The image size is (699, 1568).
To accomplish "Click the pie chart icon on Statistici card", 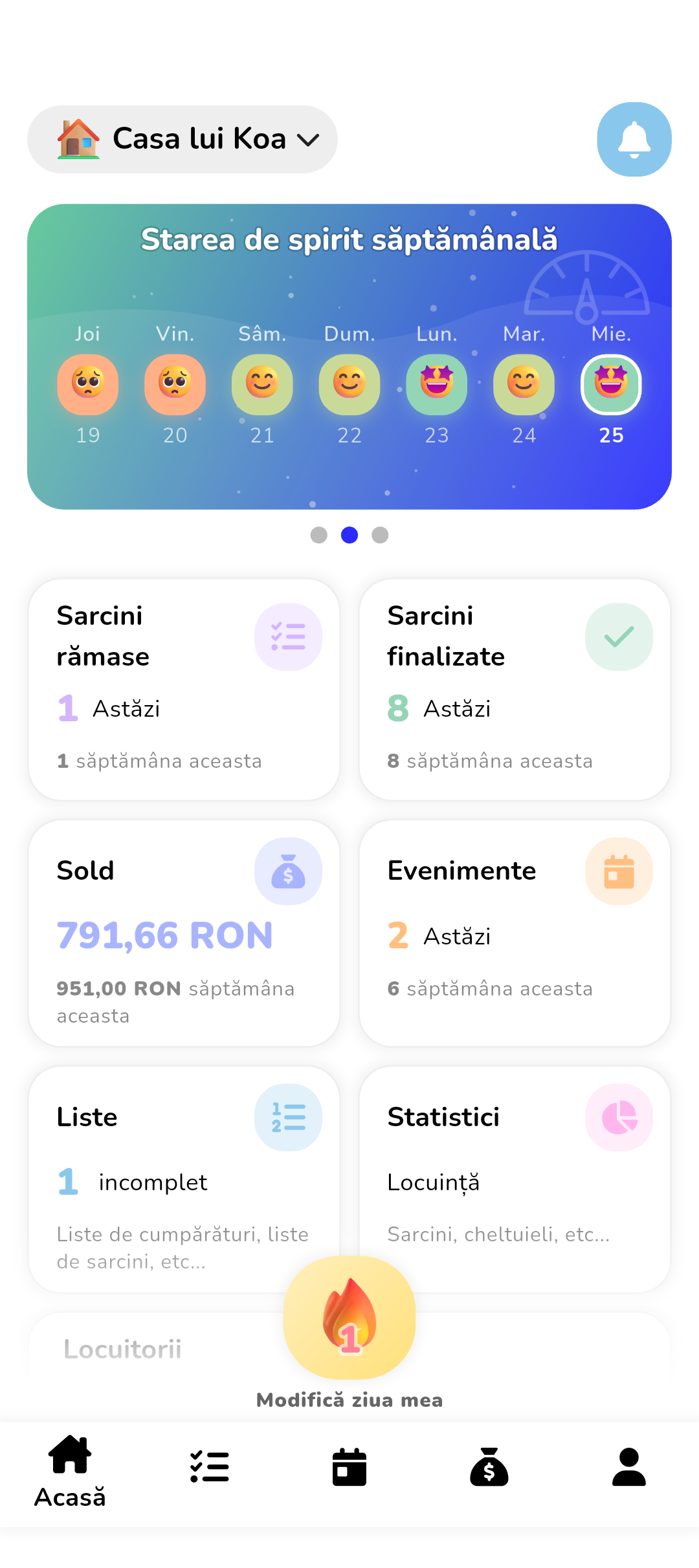I will coord(619,1117).
